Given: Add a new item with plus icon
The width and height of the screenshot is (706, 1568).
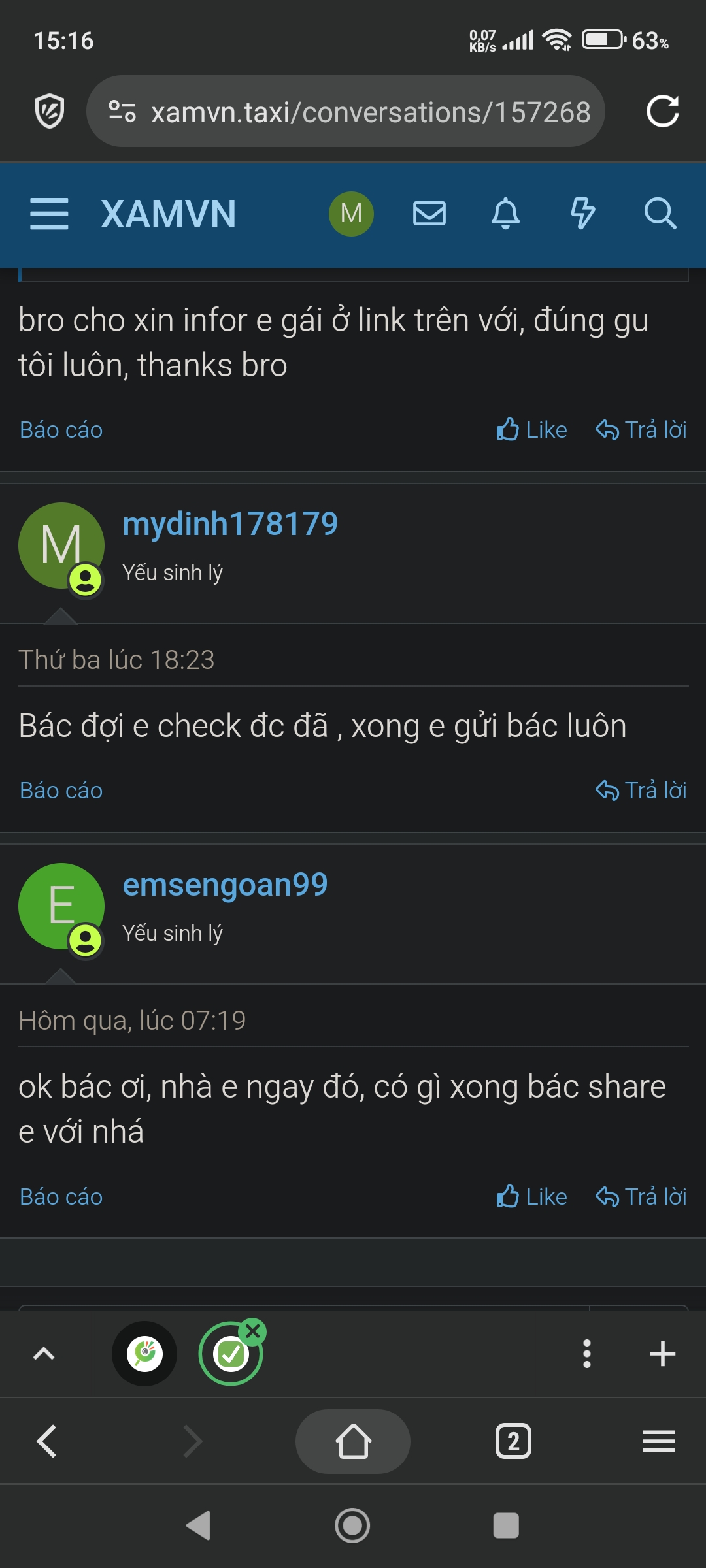Looking at the screenshot, I should 662,1354.
